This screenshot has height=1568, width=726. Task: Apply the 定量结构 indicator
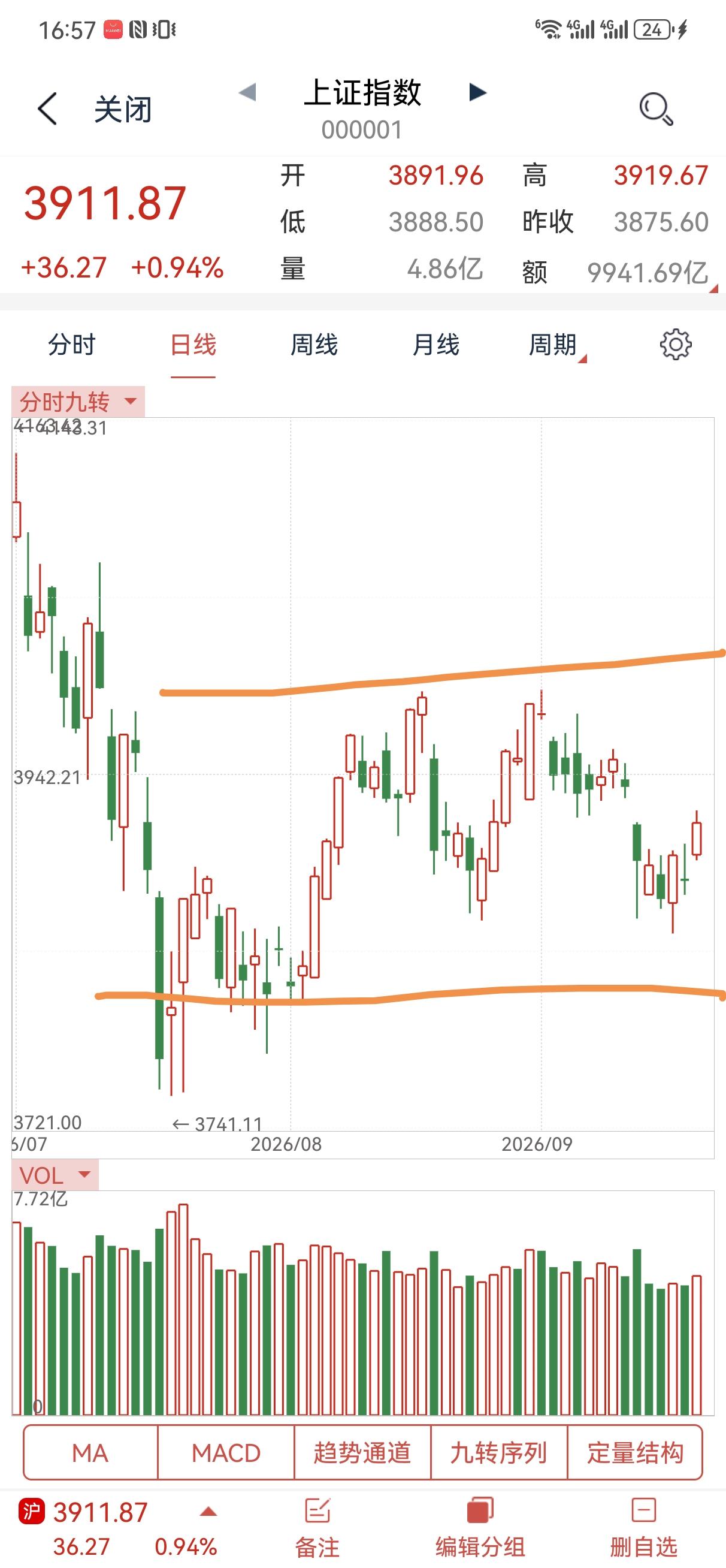point(635,1453)
